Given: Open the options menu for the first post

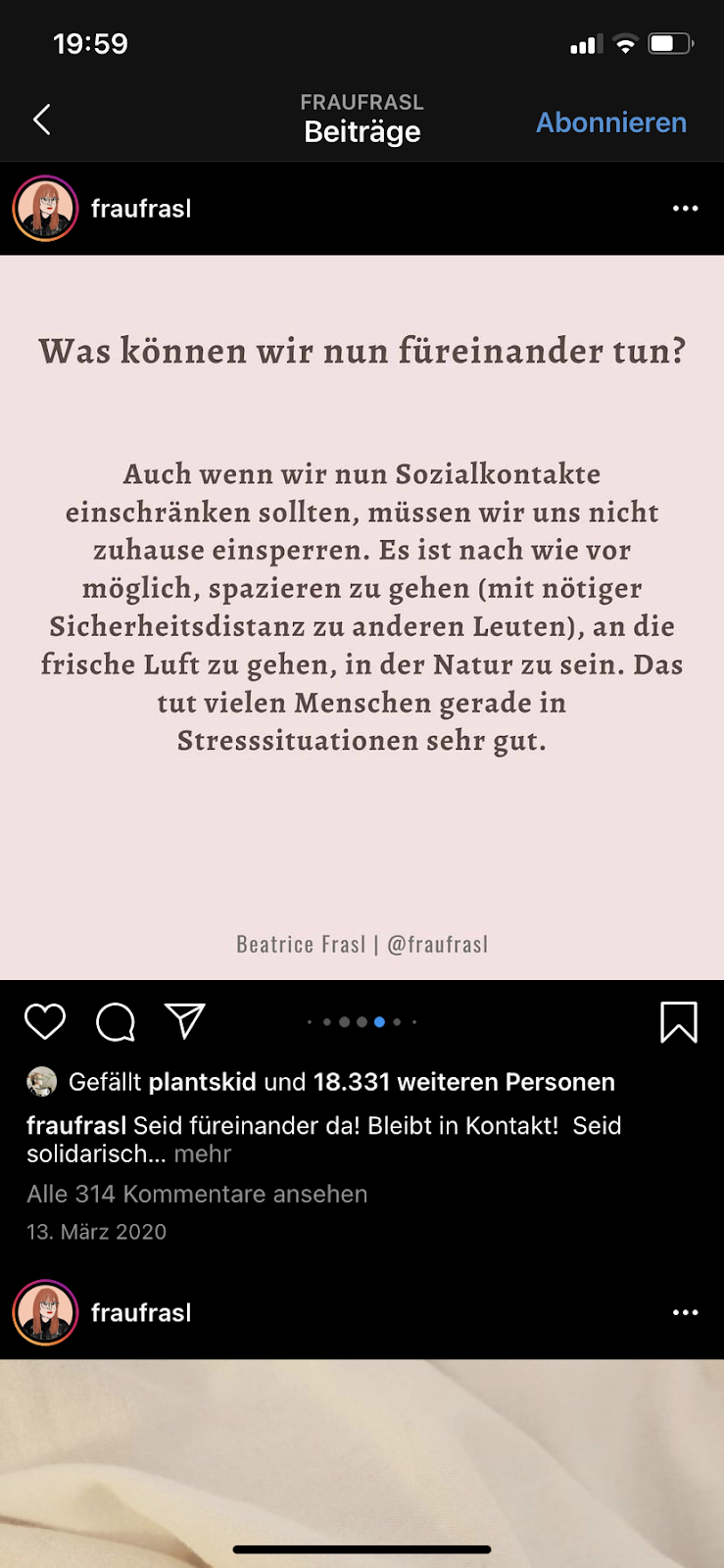Looking at the screenshot, I should click(x=685, y=209).
